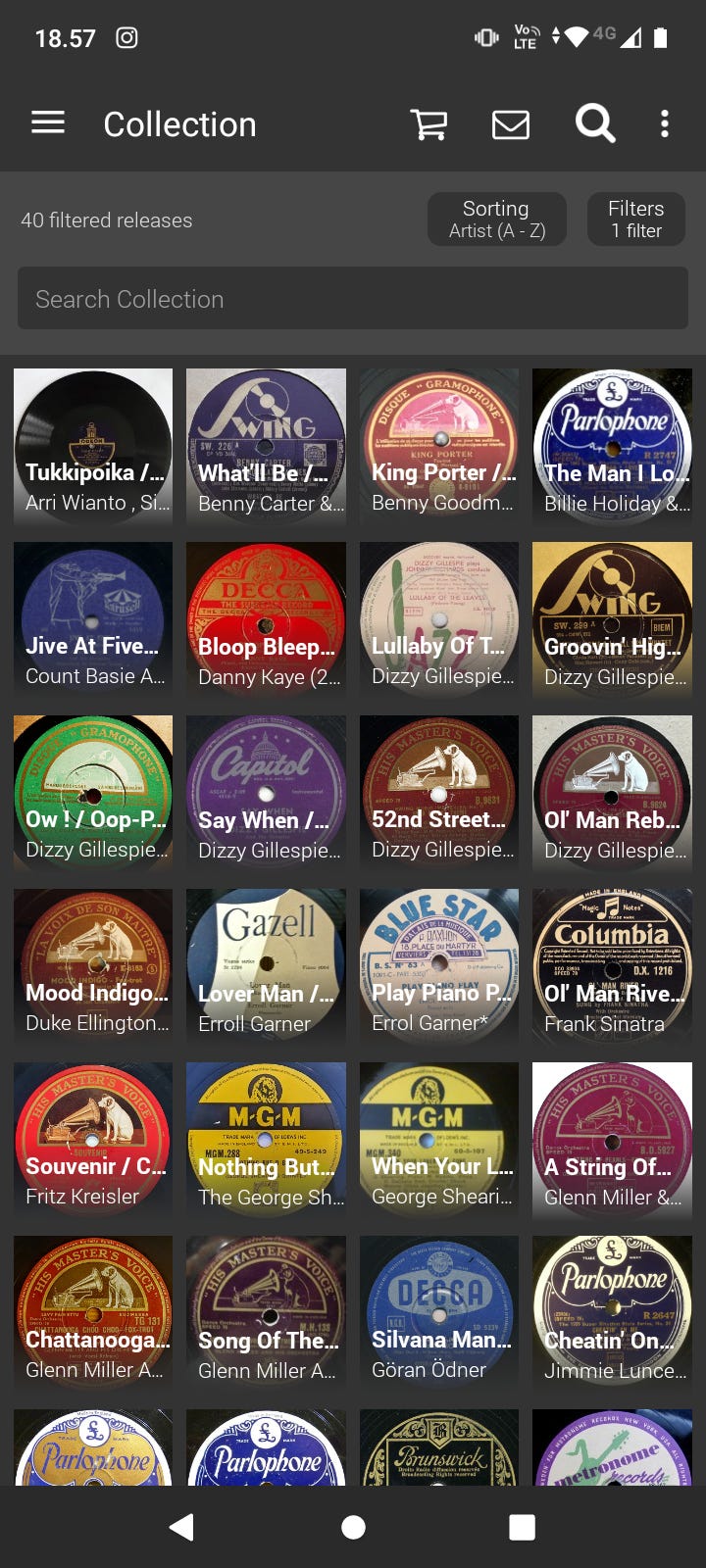Change sorting from Artist (A - Z)
Viewport: 706px width, 1568px height.
(x=497, y=219)
